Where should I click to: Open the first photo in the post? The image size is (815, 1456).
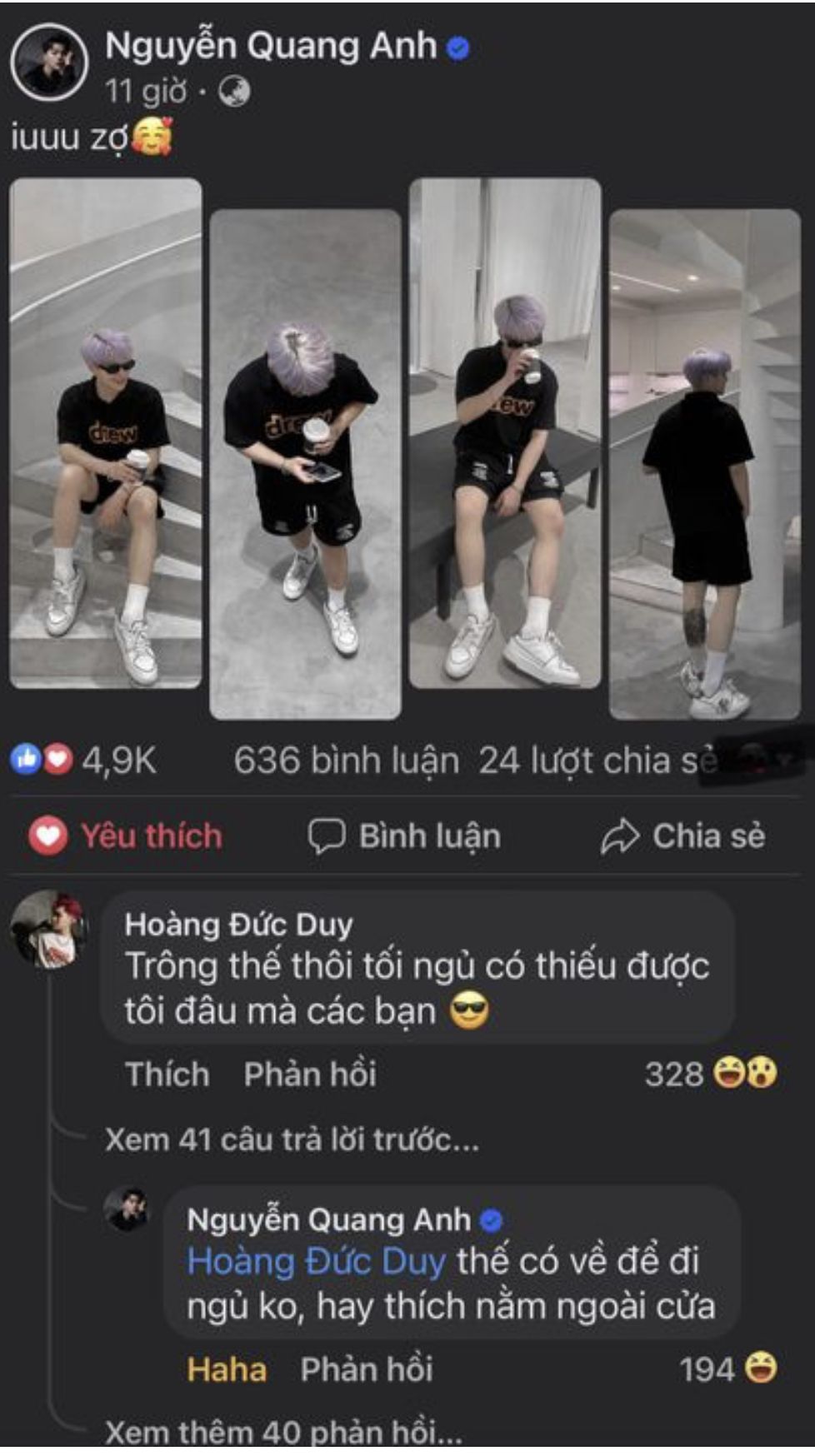(106, 433)
